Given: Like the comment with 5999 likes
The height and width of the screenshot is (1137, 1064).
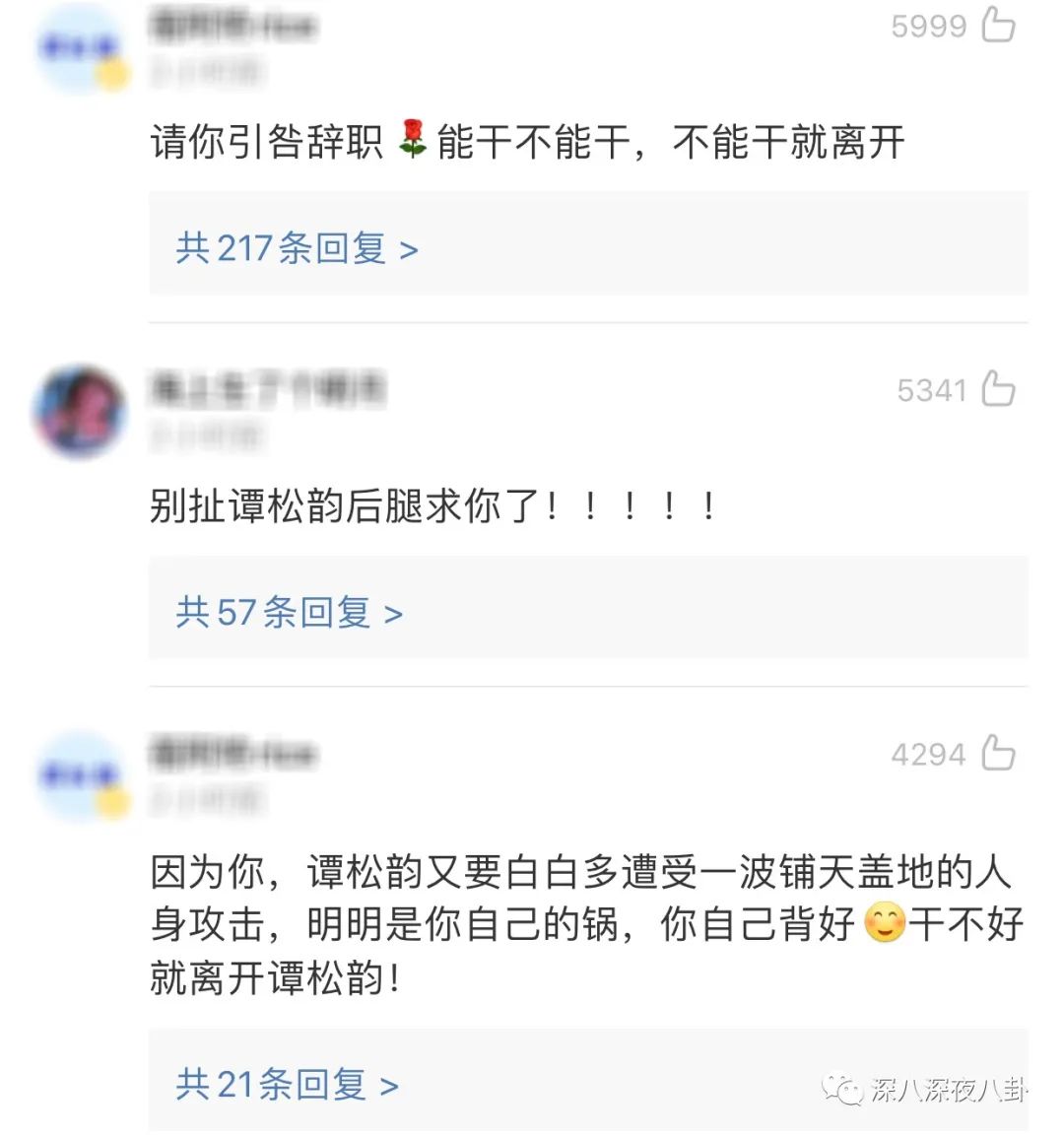Looking at the screenshot, I should (x=998, y=25).
